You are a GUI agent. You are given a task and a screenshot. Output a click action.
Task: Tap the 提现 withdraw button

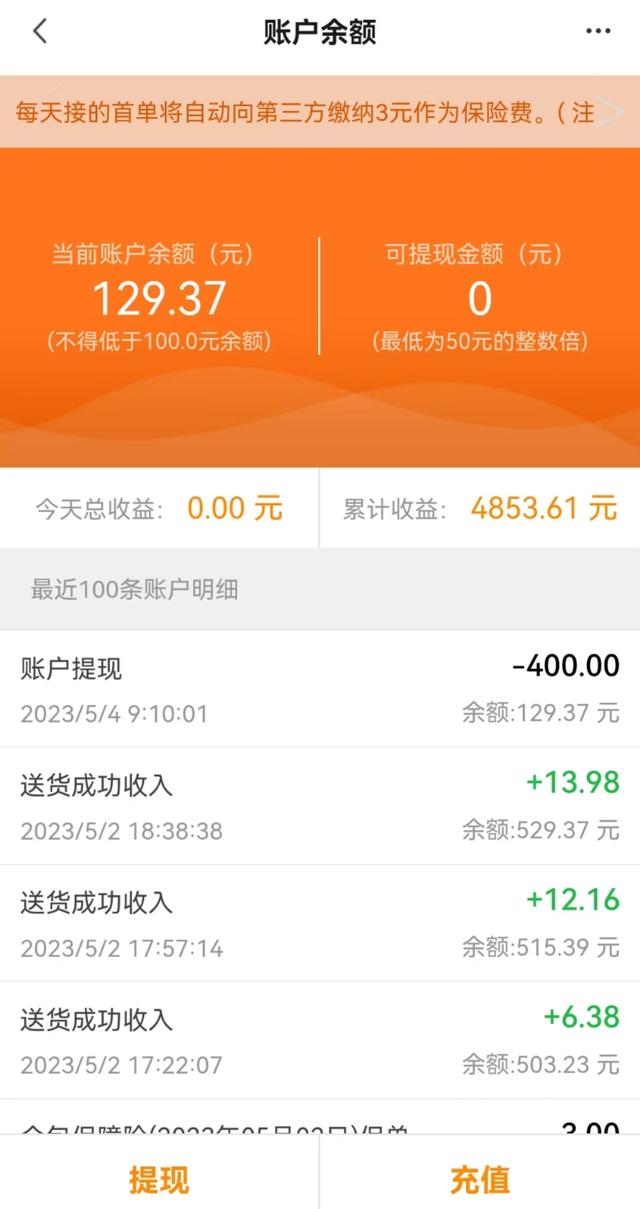coord(159,1180)
